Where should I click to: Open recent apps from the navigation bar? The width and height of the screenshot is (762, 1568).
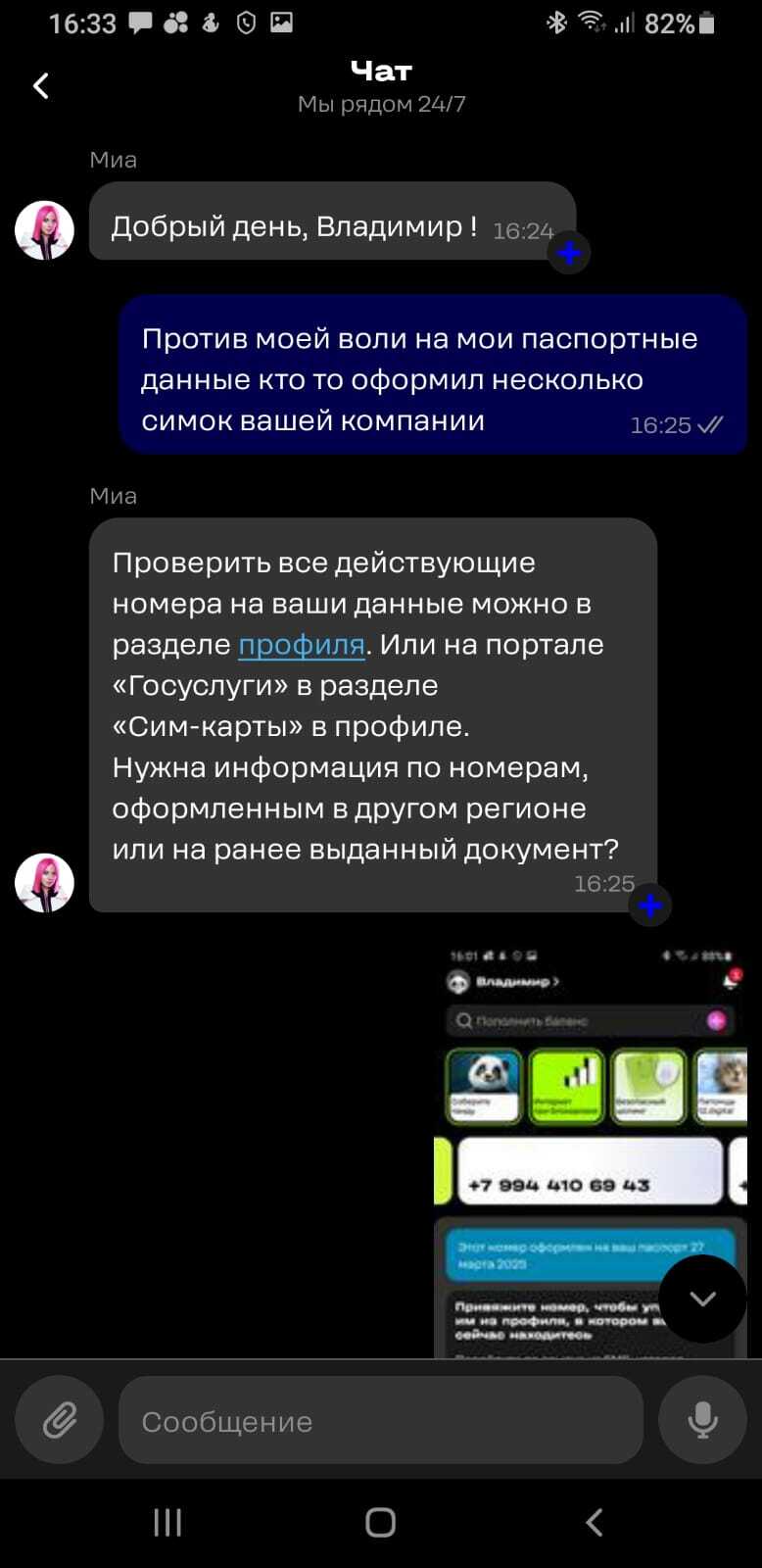[x=167, y=1522]
